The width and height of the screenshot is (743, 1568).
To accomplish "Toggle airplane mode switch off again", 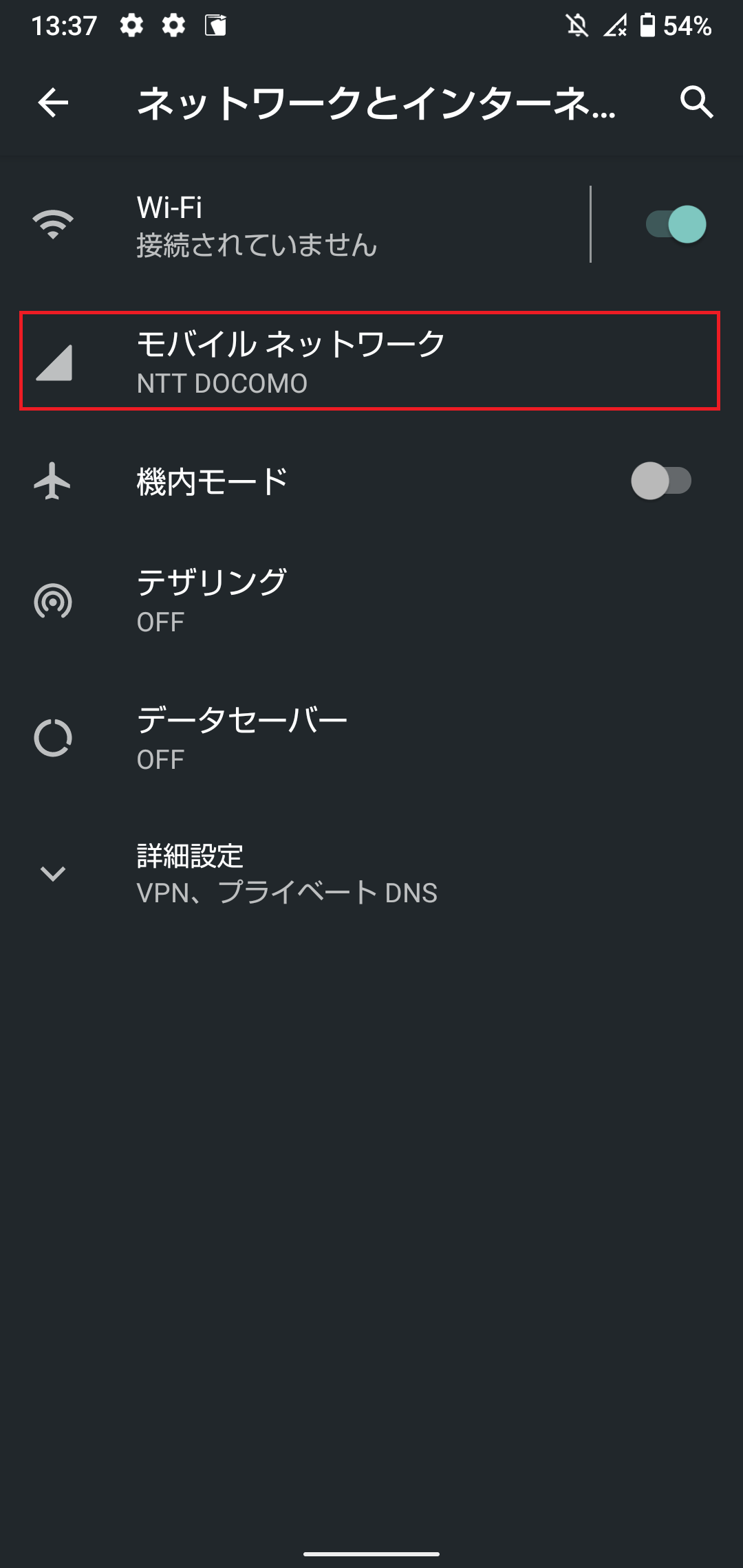I will [x=662, y=481].
